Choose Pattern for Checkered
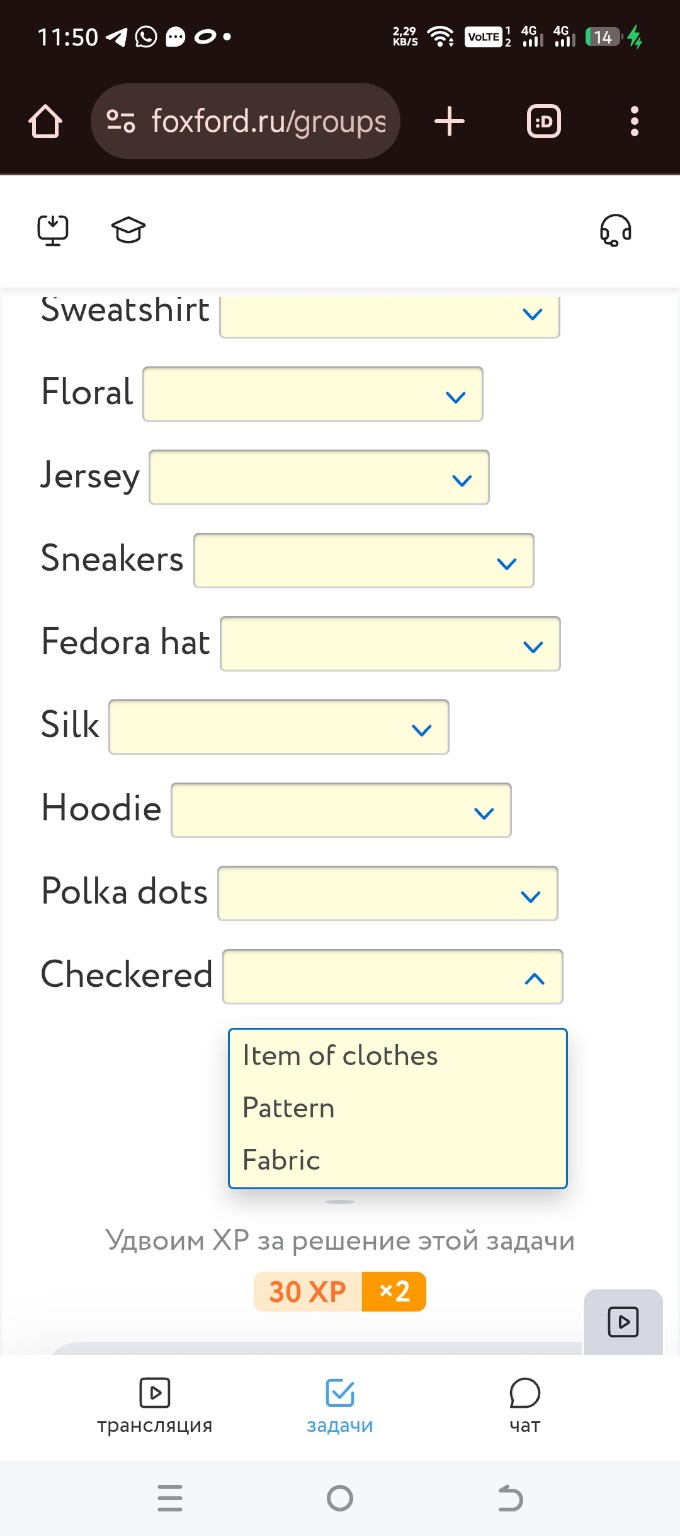 pyautogui.click(x=288, y=1108)
